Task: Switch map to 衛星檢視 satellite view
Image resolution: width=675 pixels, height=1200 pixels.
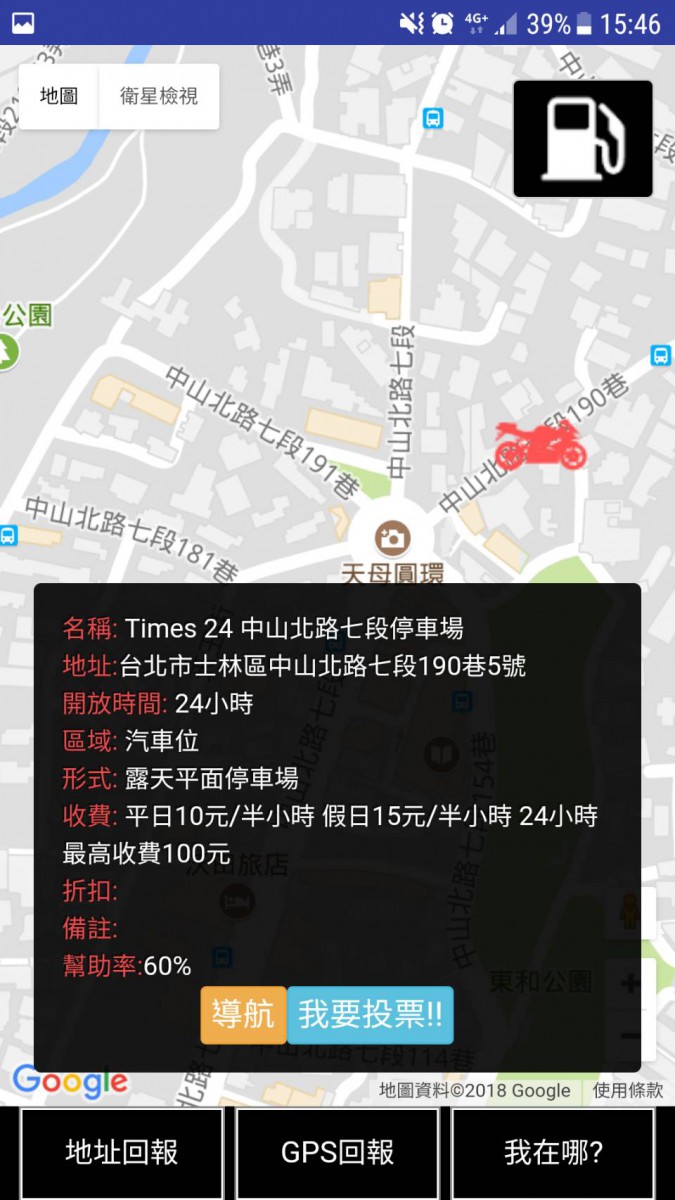Action: click(159, 97)
